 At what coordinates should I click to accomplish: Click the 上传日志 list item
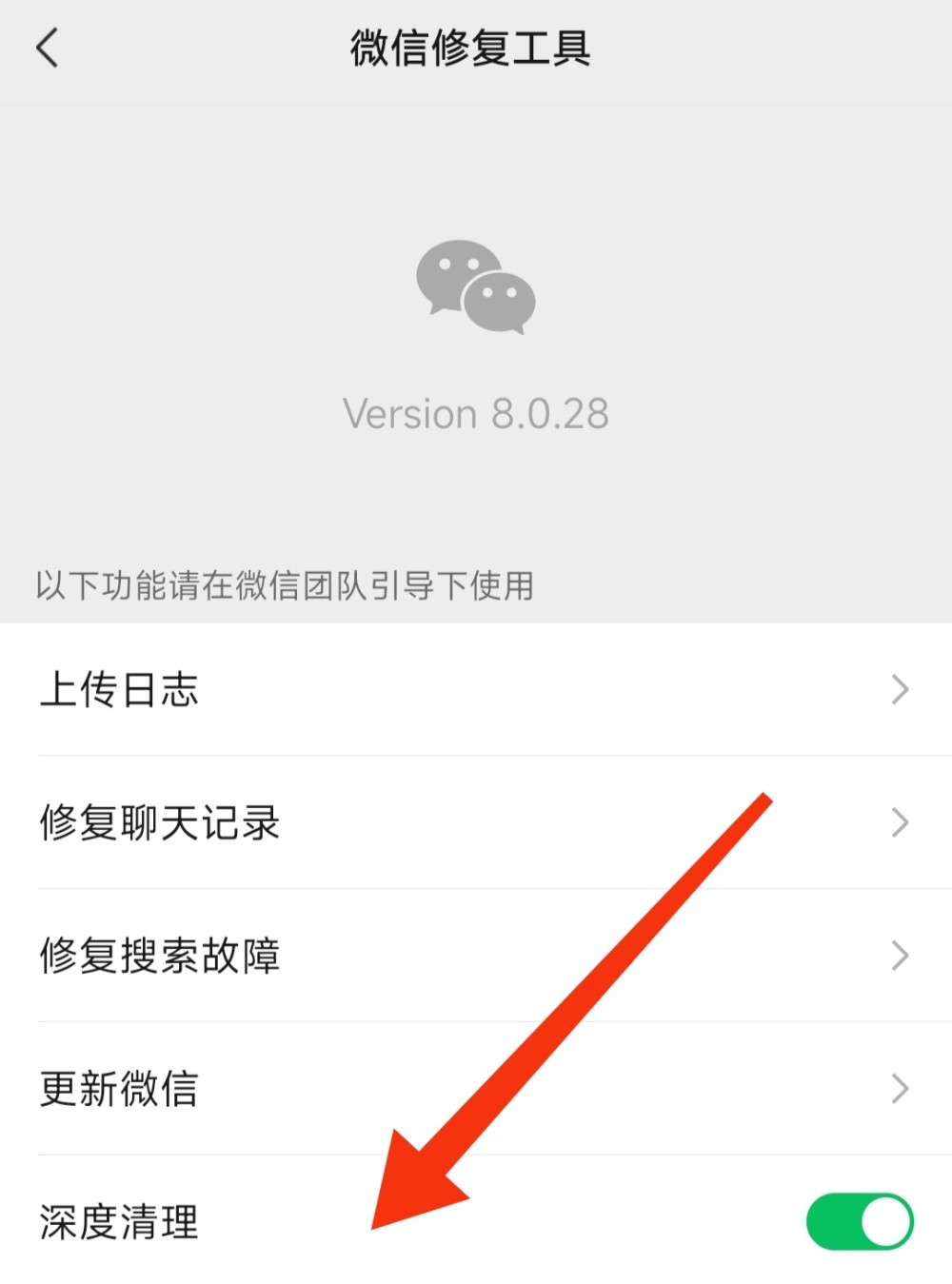[119, 688]
